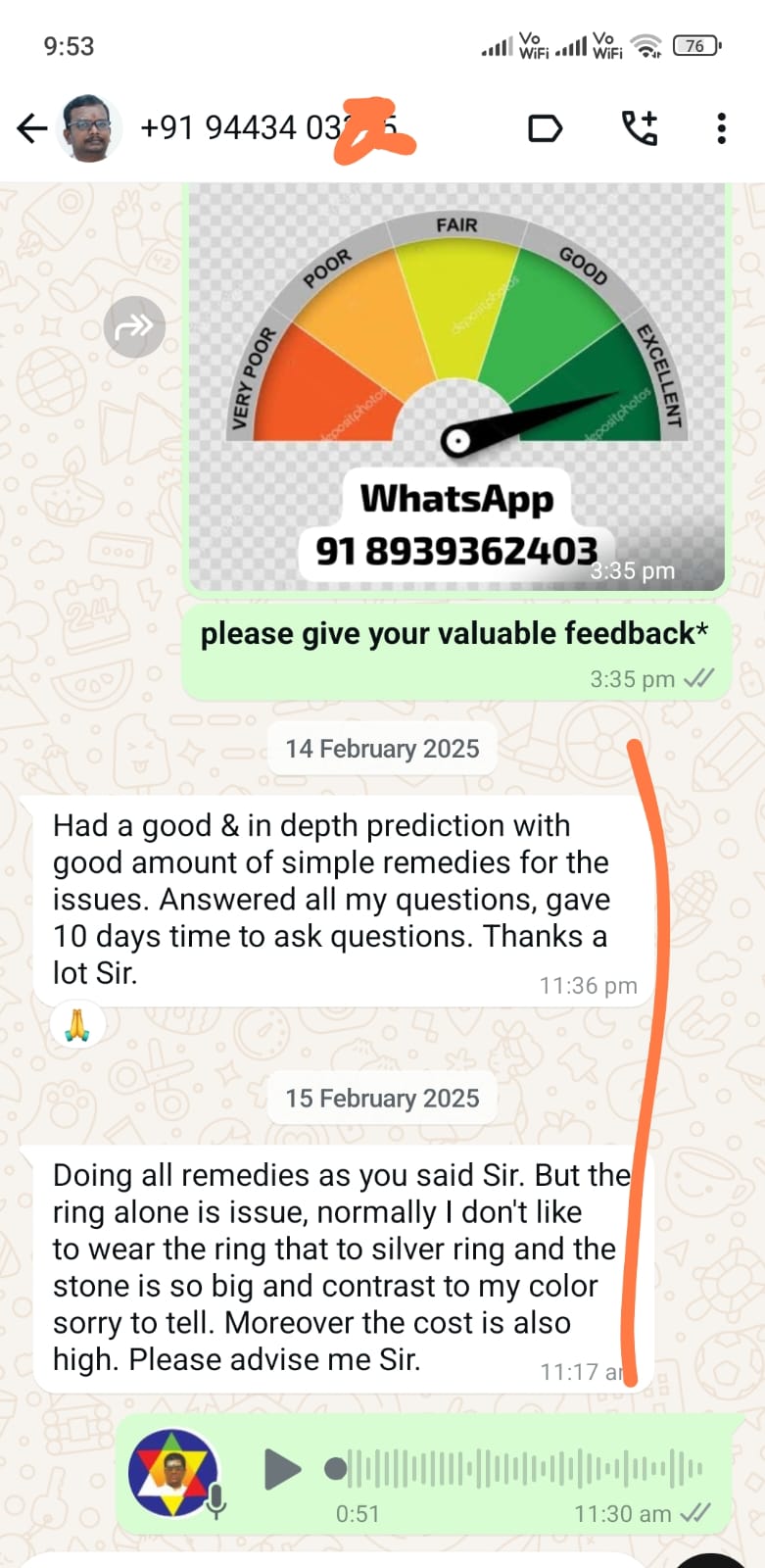Forward the feedback meter image
The image size is (765, 1568).
[134, 326]
